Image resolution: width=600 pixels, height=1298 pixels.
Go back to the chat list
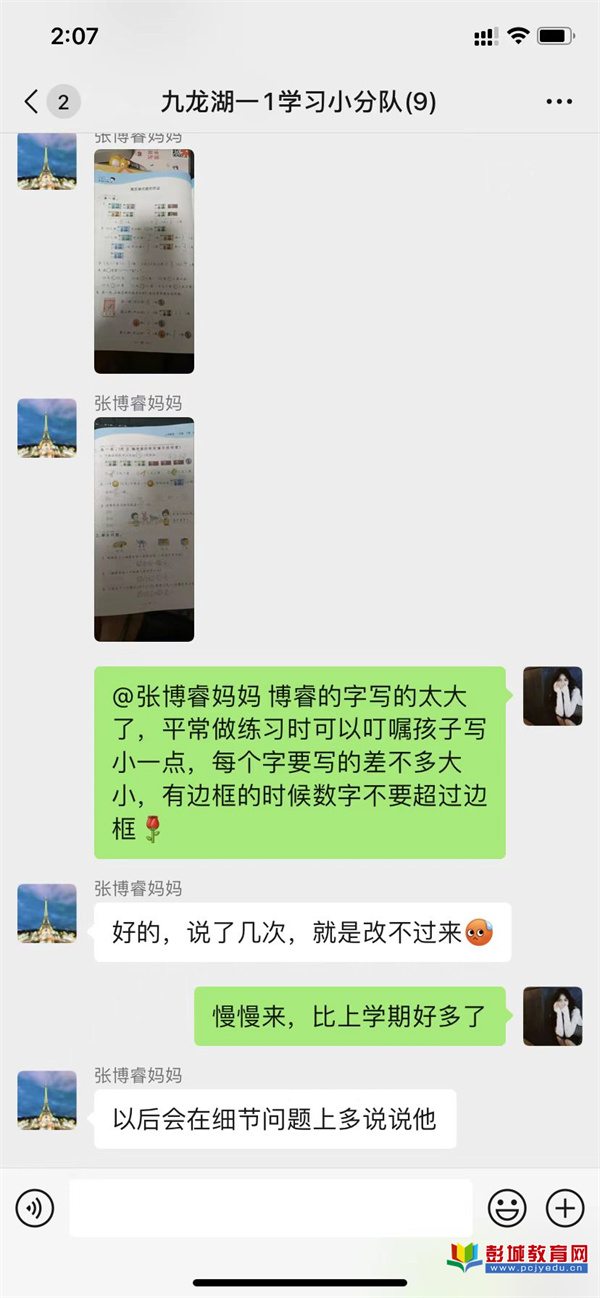click(x=32, y=102)
